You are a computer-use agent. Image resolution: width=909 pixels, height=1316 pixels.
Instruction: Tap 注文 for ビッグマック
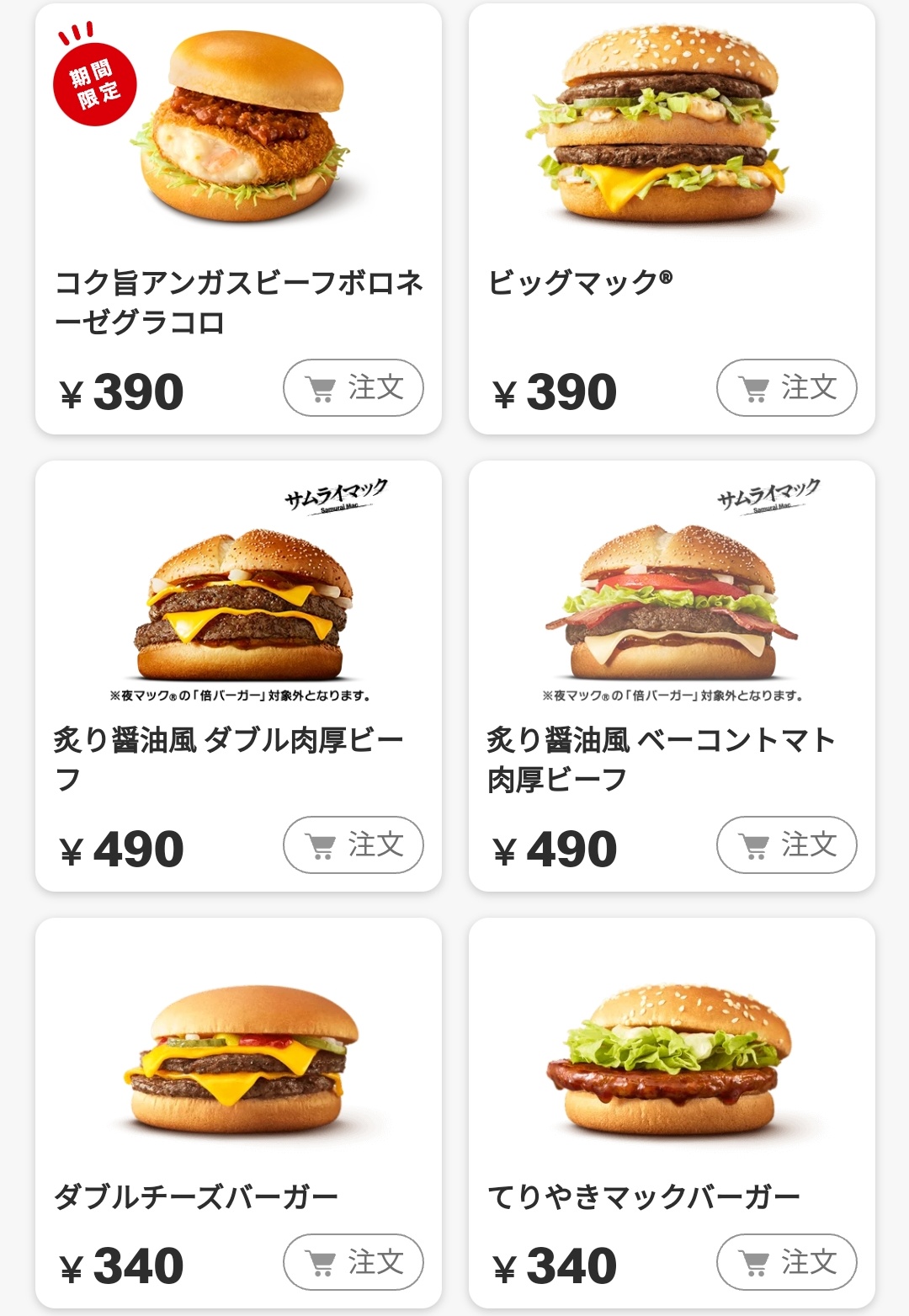tap(786, 388)
